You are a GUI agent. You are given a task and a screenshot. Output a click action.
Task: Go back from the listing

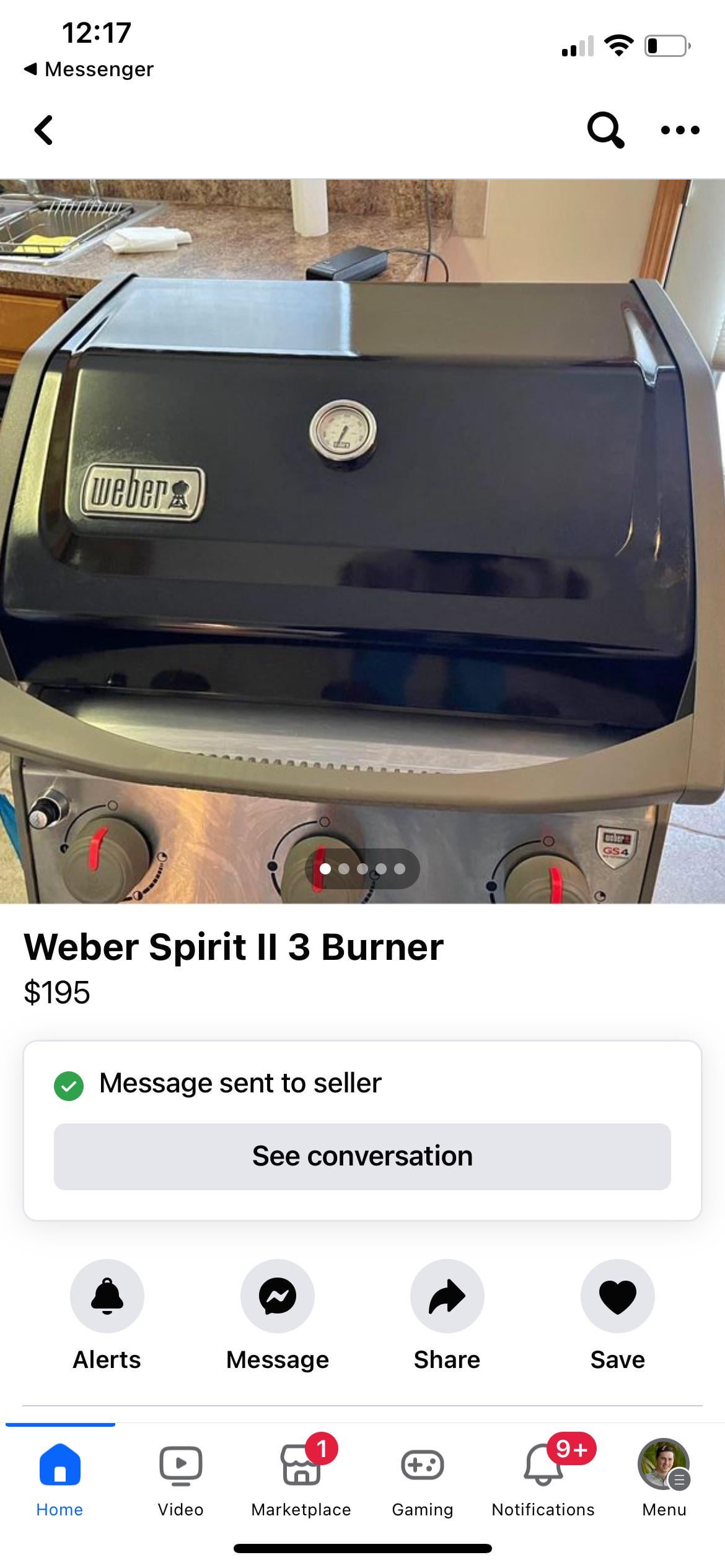coord(43,130)
